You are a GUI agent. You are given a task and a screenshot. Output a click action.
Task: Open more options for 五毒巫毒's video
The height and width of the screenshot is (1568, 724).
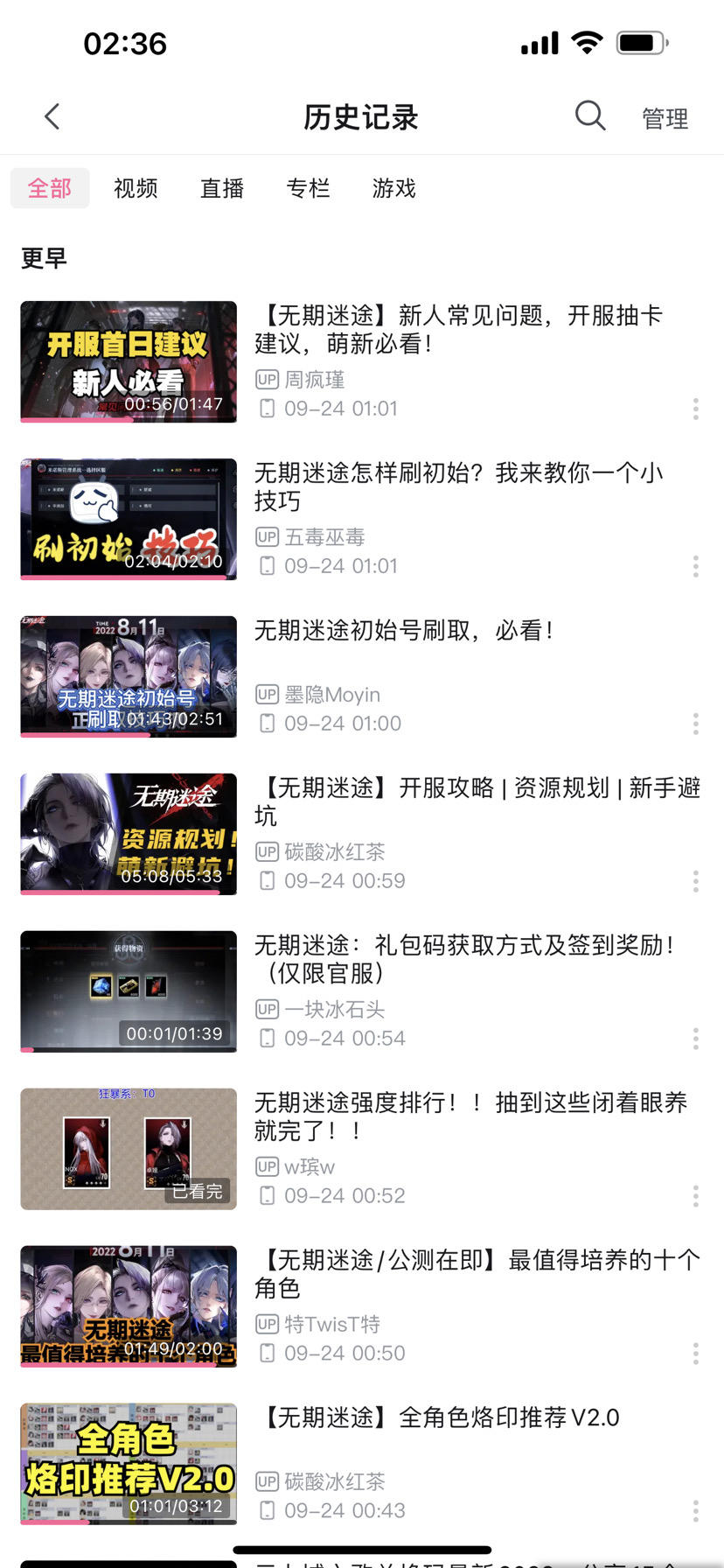[x=695, y=566]
